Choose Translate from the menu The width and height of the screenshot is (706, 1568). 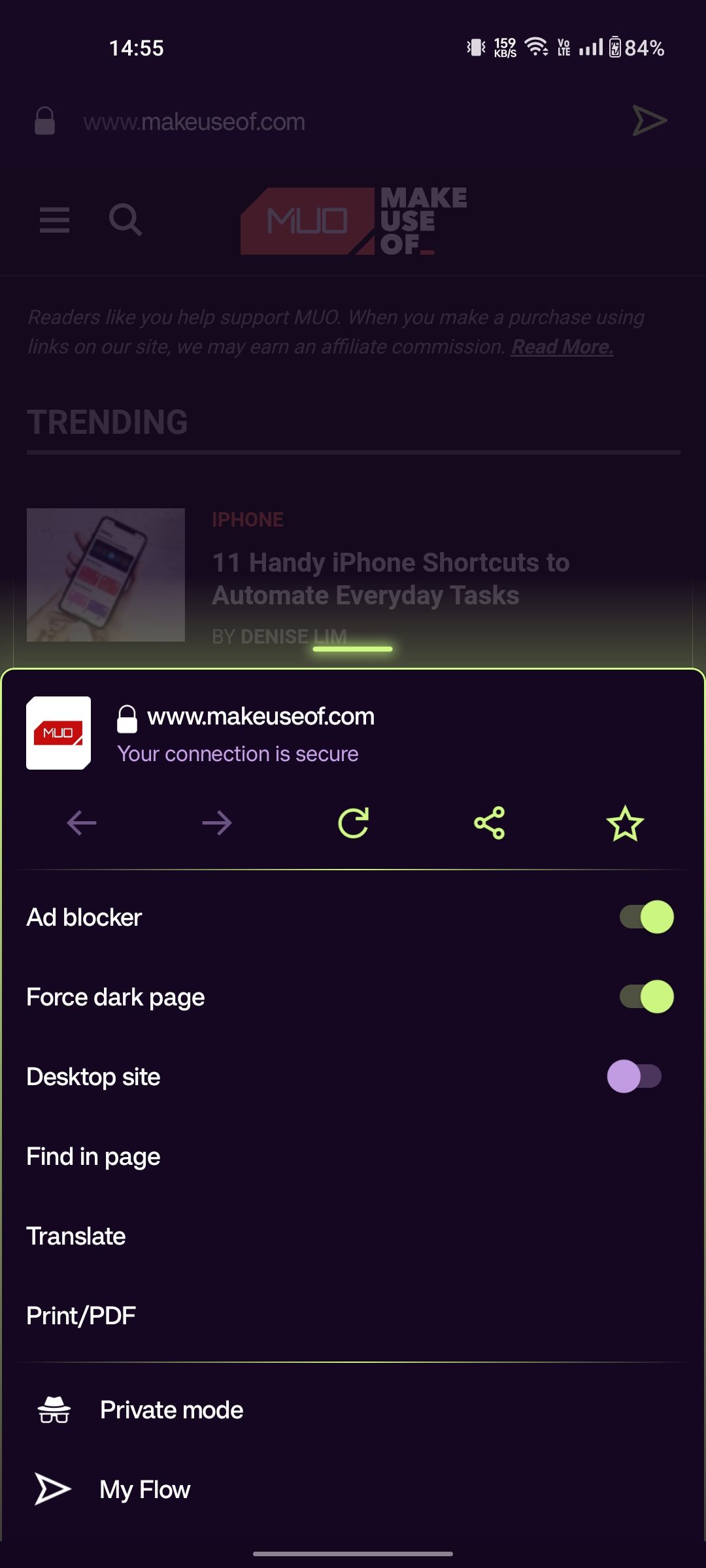[x=76, y=1235]
